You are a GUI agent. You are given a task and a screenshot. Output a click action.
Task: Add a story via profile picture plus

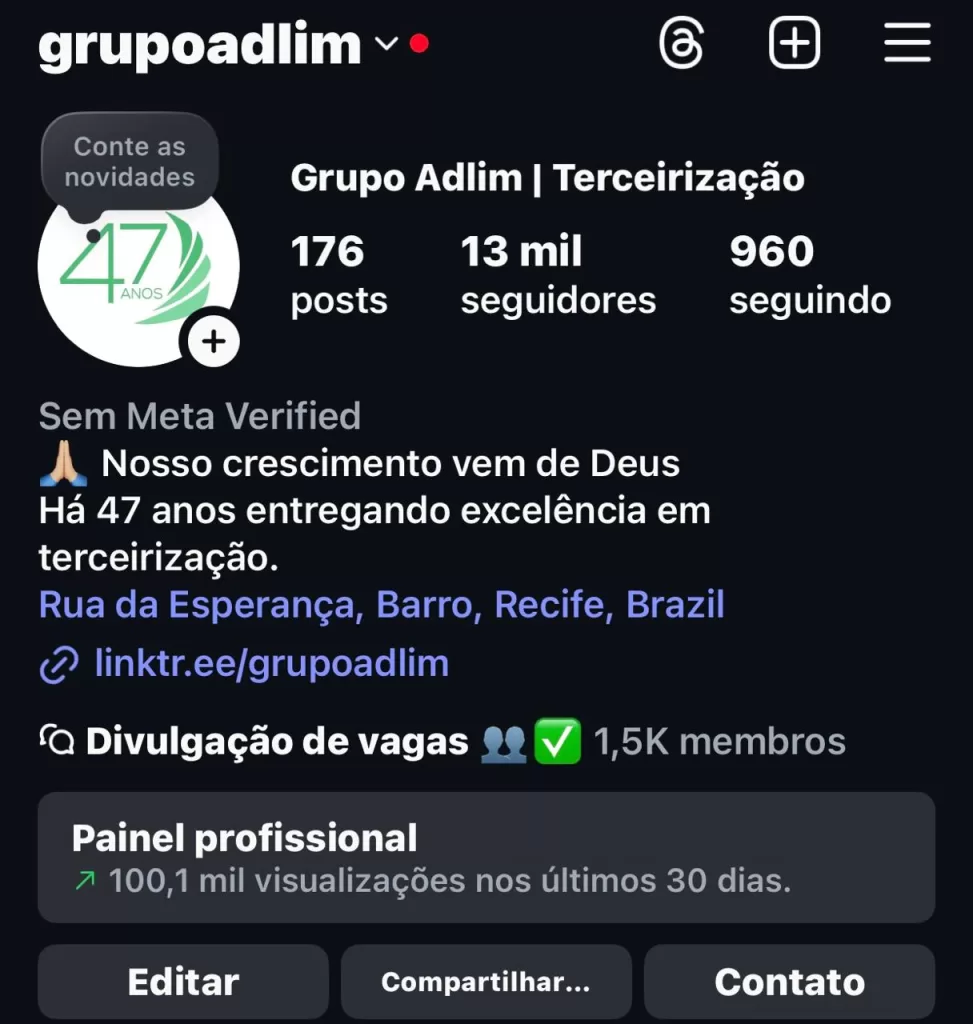click(x=214, y=342)
